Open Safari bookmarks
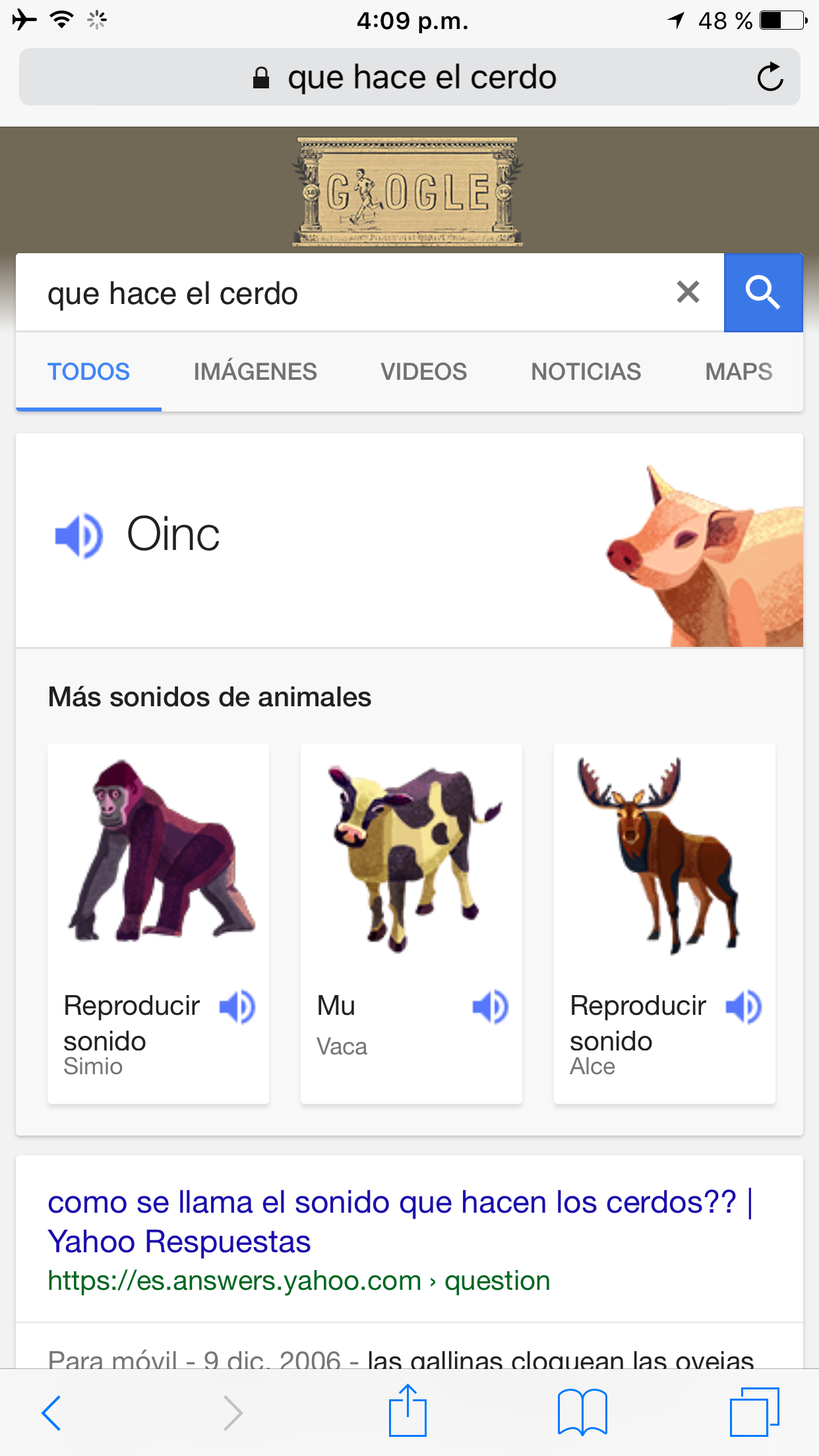This screenshot has height=1456, width=819. pos(582,1412)
